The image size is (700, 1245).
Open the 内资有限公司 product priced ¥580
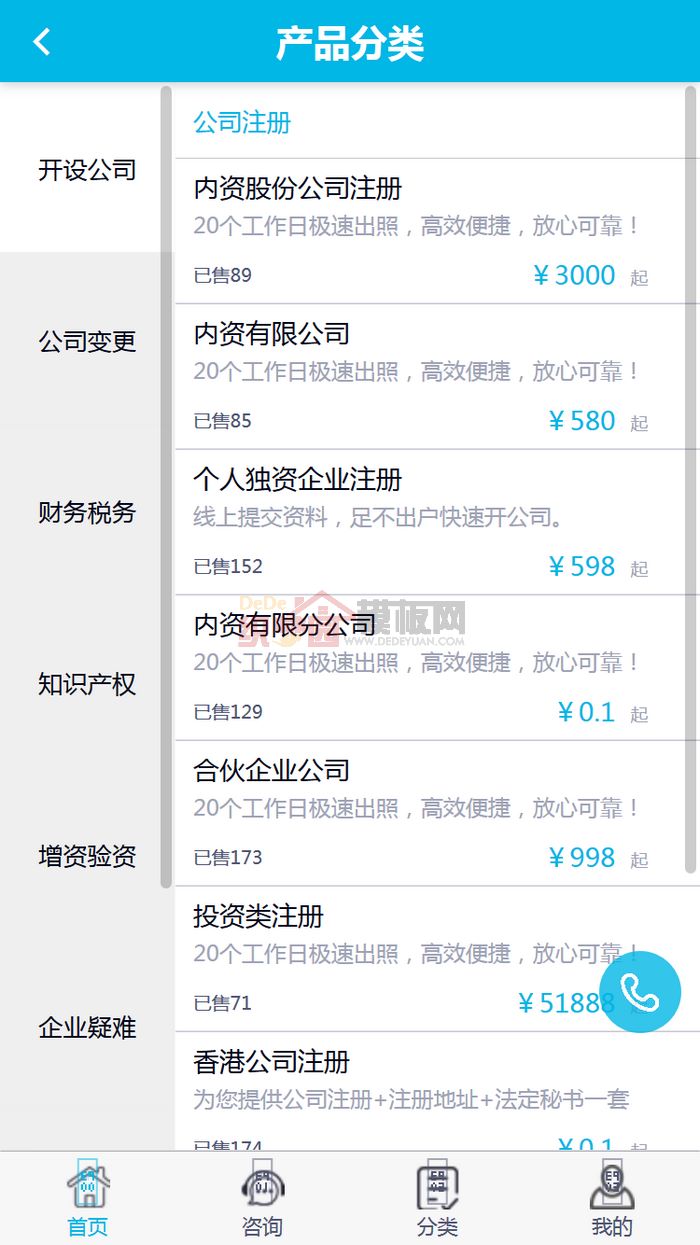pos(437,377)
